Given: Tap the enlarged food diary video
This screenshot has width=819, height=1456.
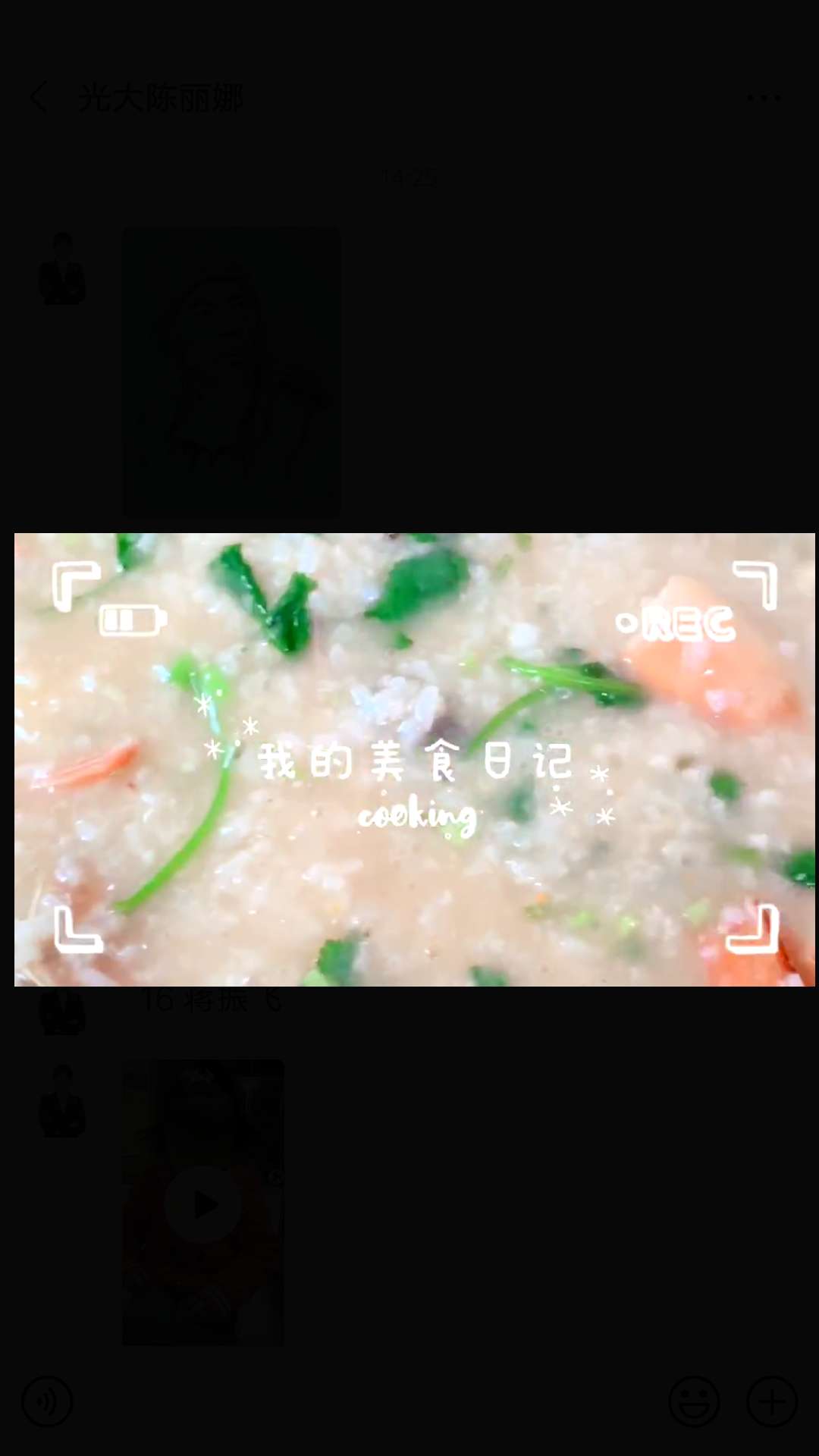Looking at the screenshot, I should [415, 759].
